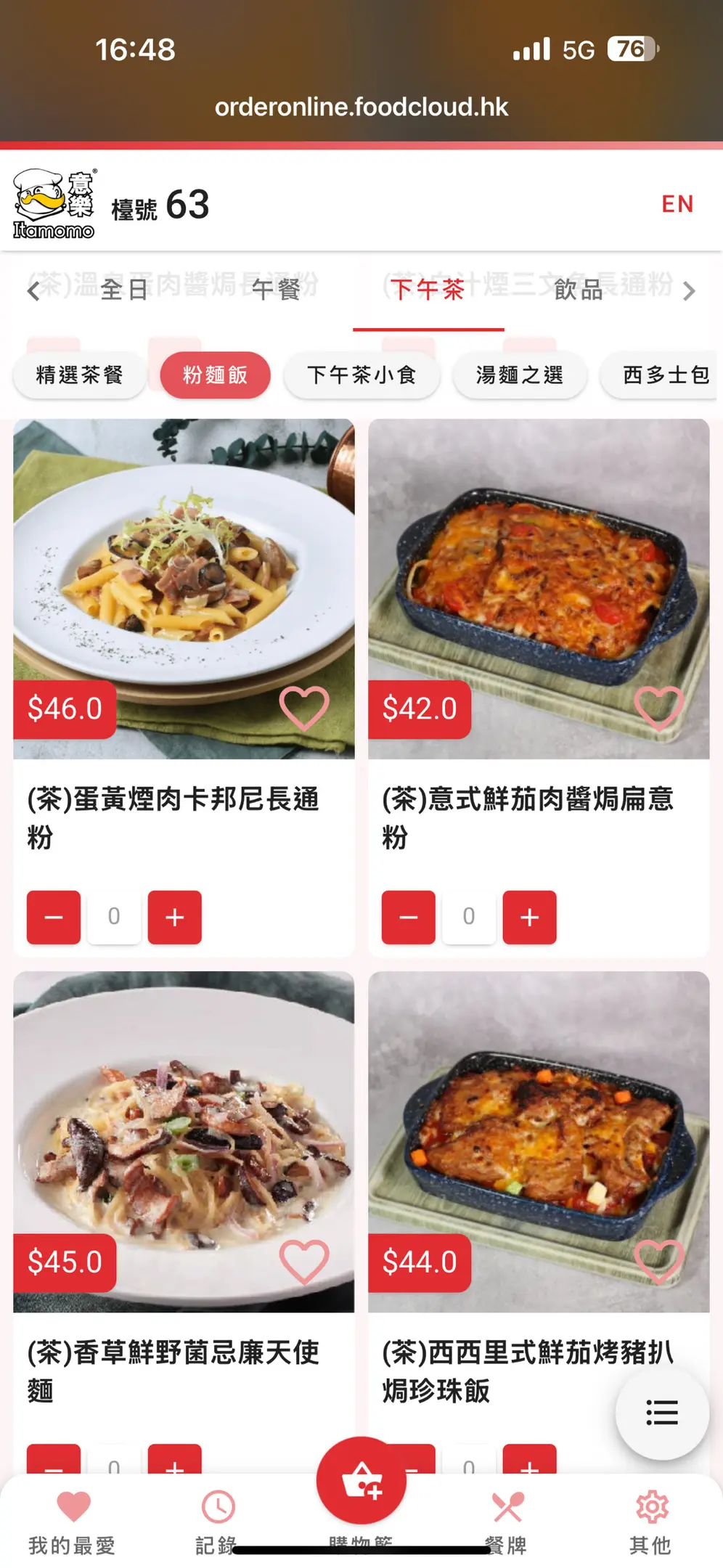Screen dimensions: 723x1568
Task: Open the 其他 settings tab
Action: [650, 1522]
